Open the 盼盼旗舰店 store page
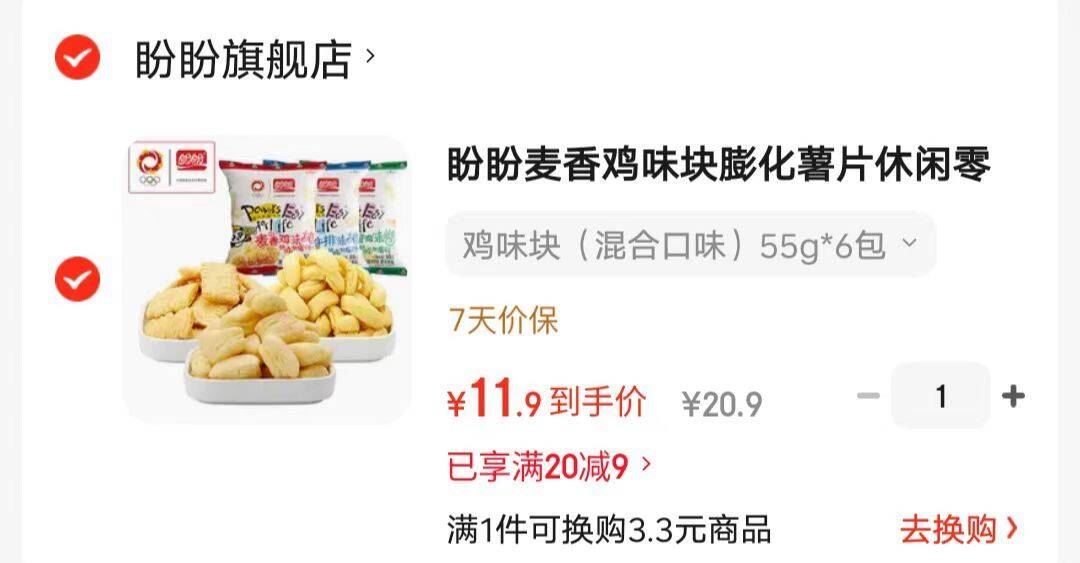Image resolution: width=1080 pixels, height=563 pixels. pos(255,60)
